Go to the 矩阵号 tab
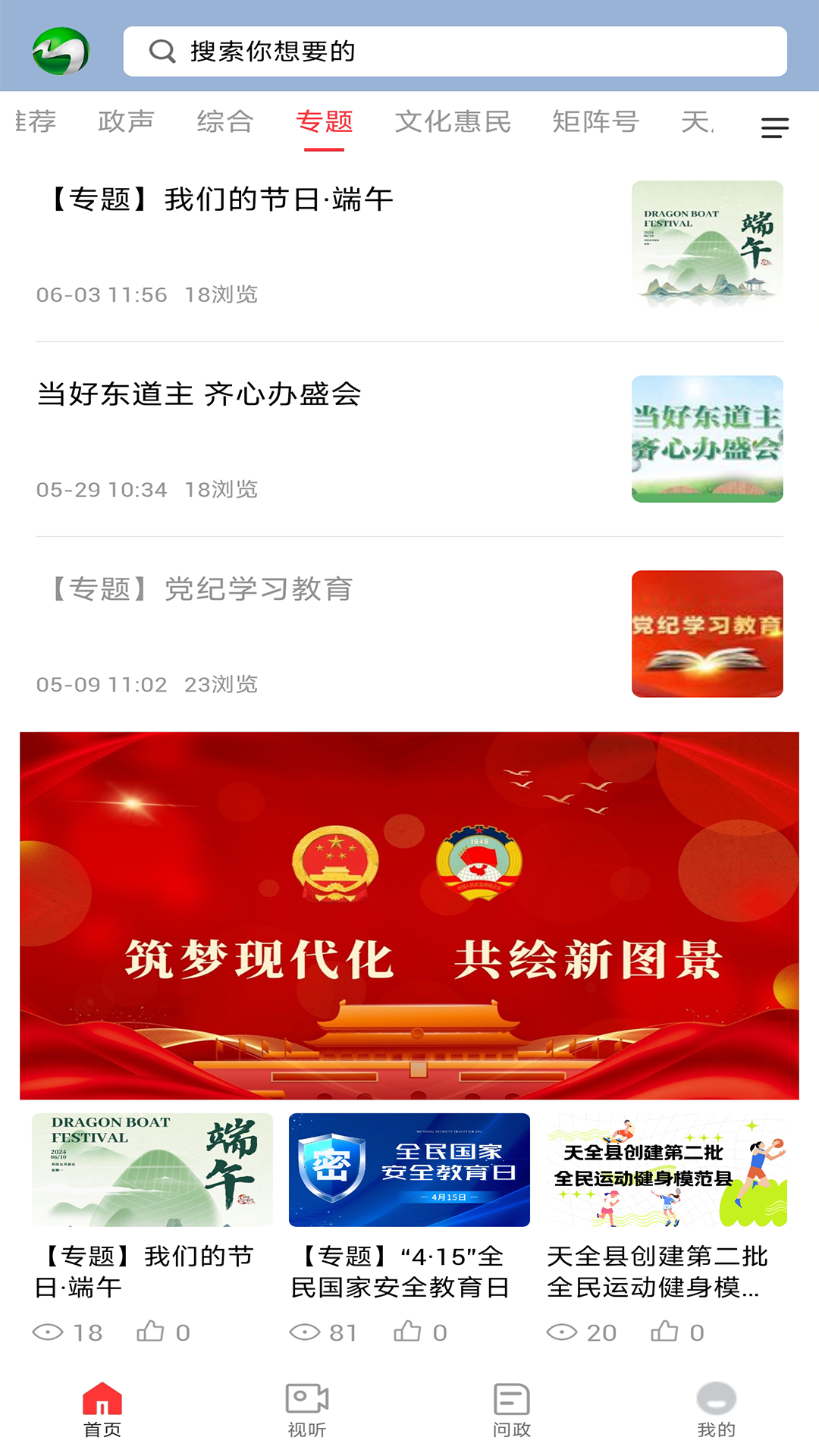The height and width of the screenshot is (1456, 819). tap(595, 122)
